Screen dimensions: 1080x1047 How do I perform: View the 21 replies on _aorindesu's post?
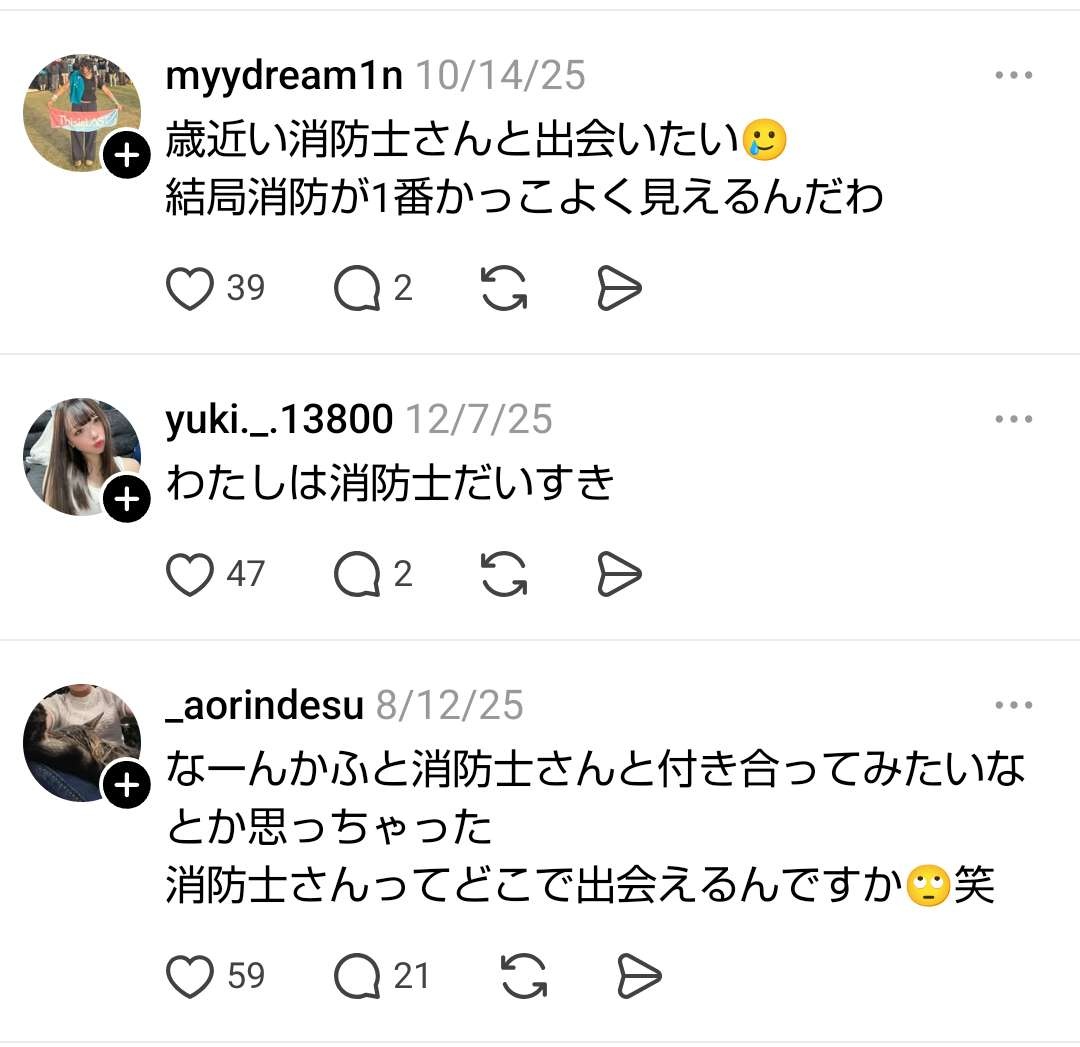tap(357, 976)
